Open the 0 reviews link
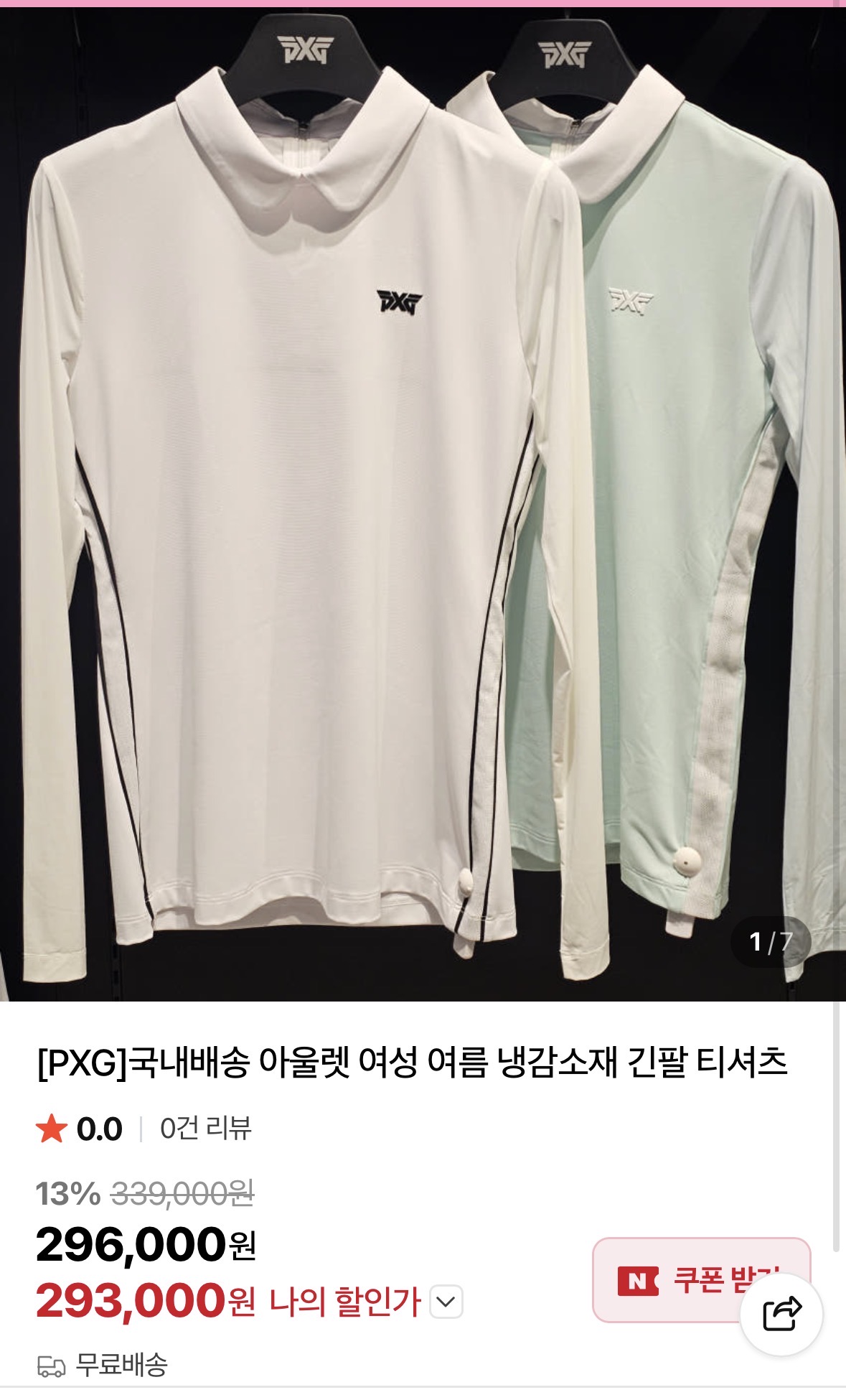Screen dimensions: 846x1400 [x=205, y=1129]
